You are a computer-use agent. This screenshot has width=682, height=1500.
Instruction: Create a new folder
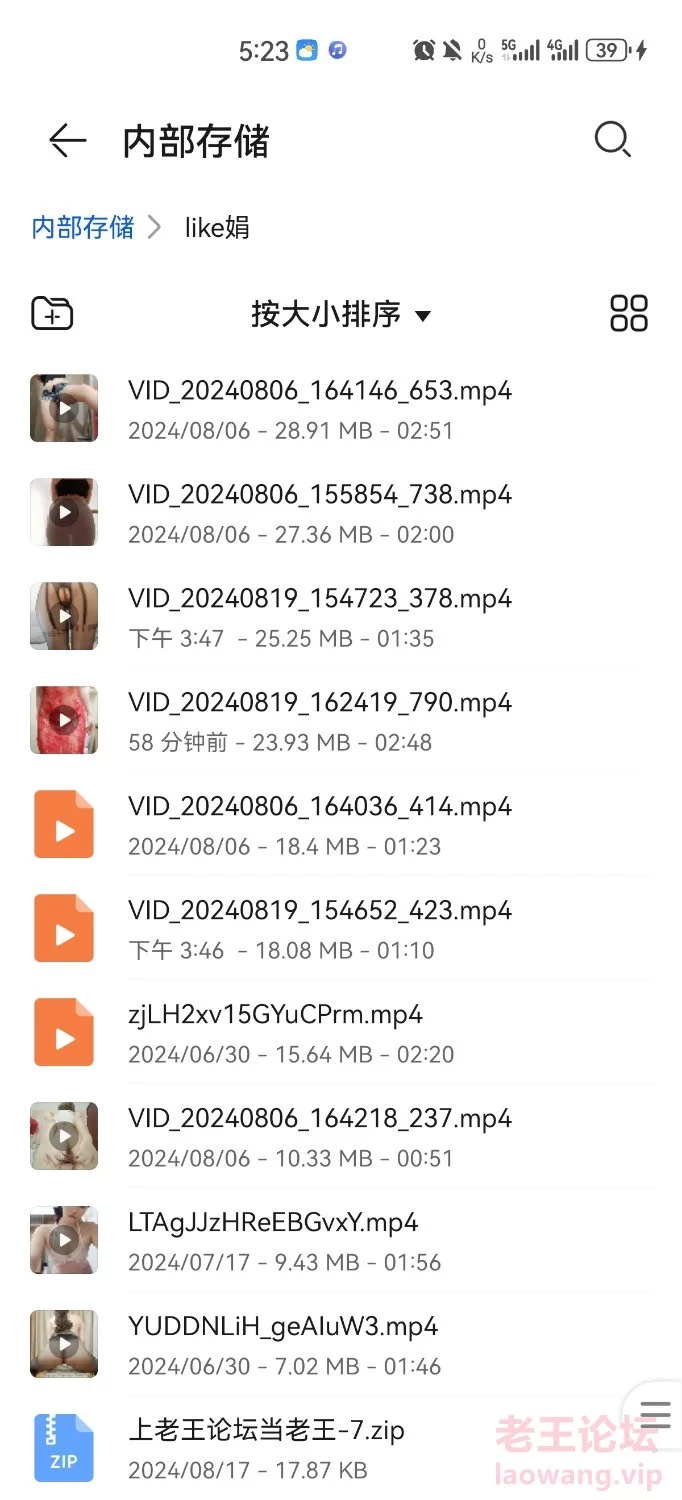pos(52,314)
